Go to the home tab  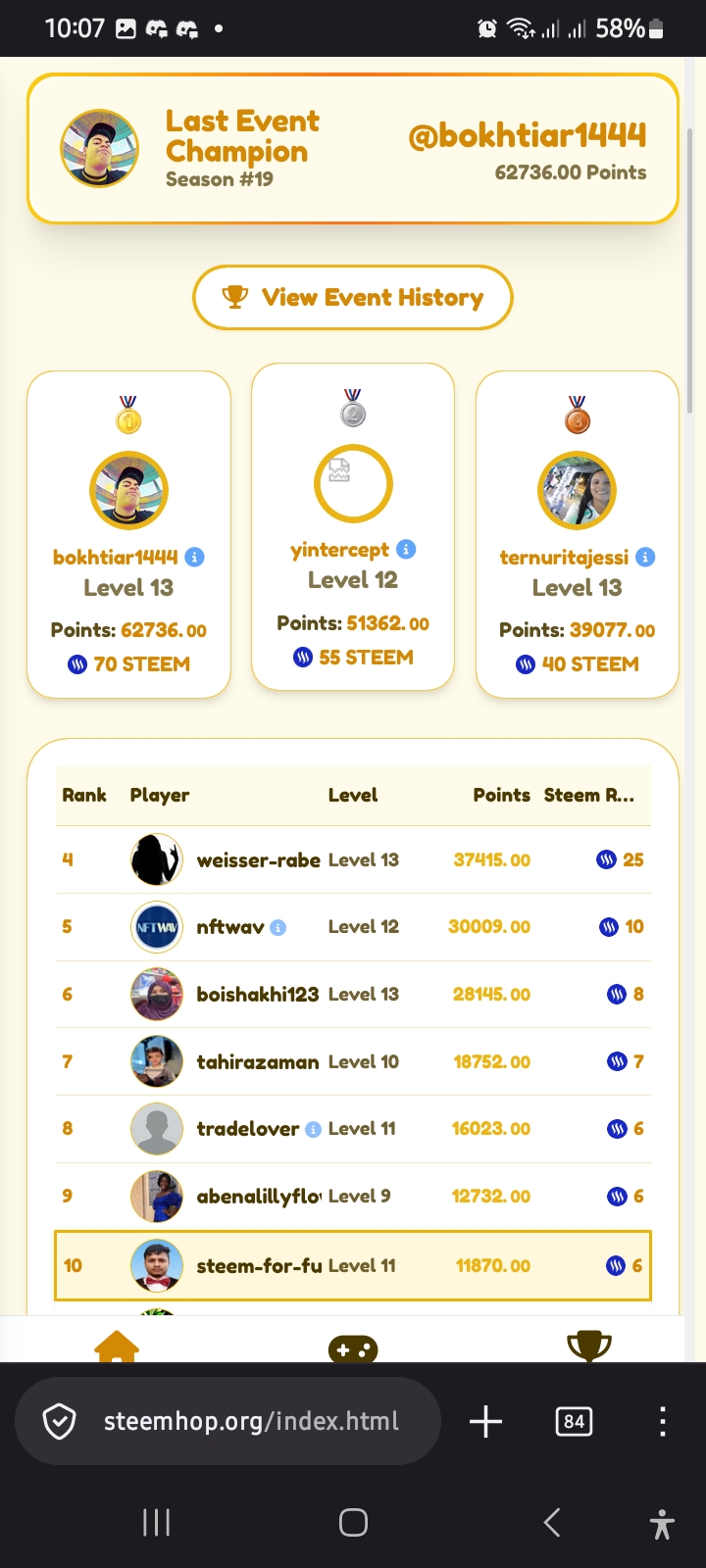tap(117, 1347)
